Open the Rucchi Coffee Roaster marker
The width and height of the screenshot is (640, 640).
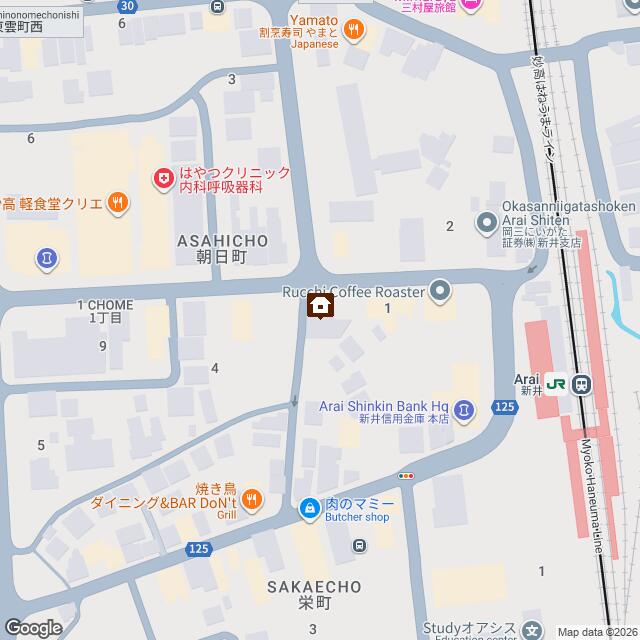point(442,292)
